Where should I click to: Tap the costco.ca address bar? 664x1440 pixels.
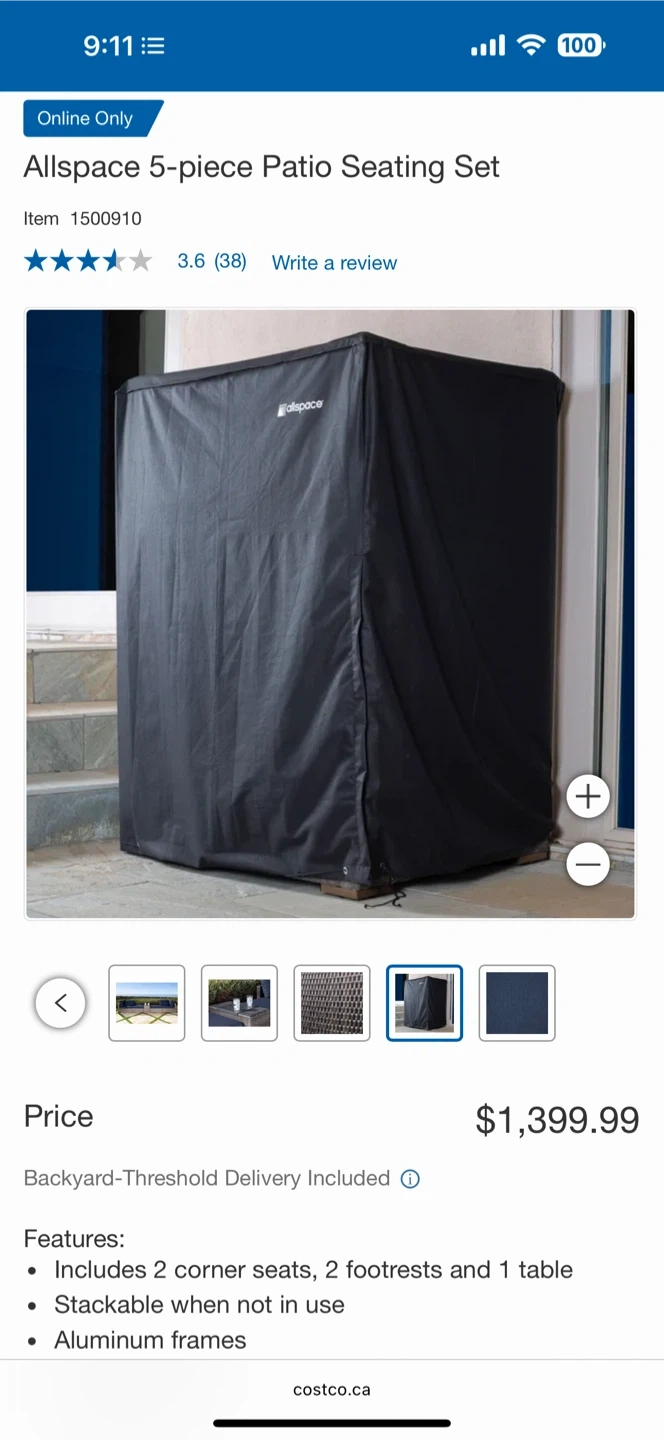(332, 1389)
